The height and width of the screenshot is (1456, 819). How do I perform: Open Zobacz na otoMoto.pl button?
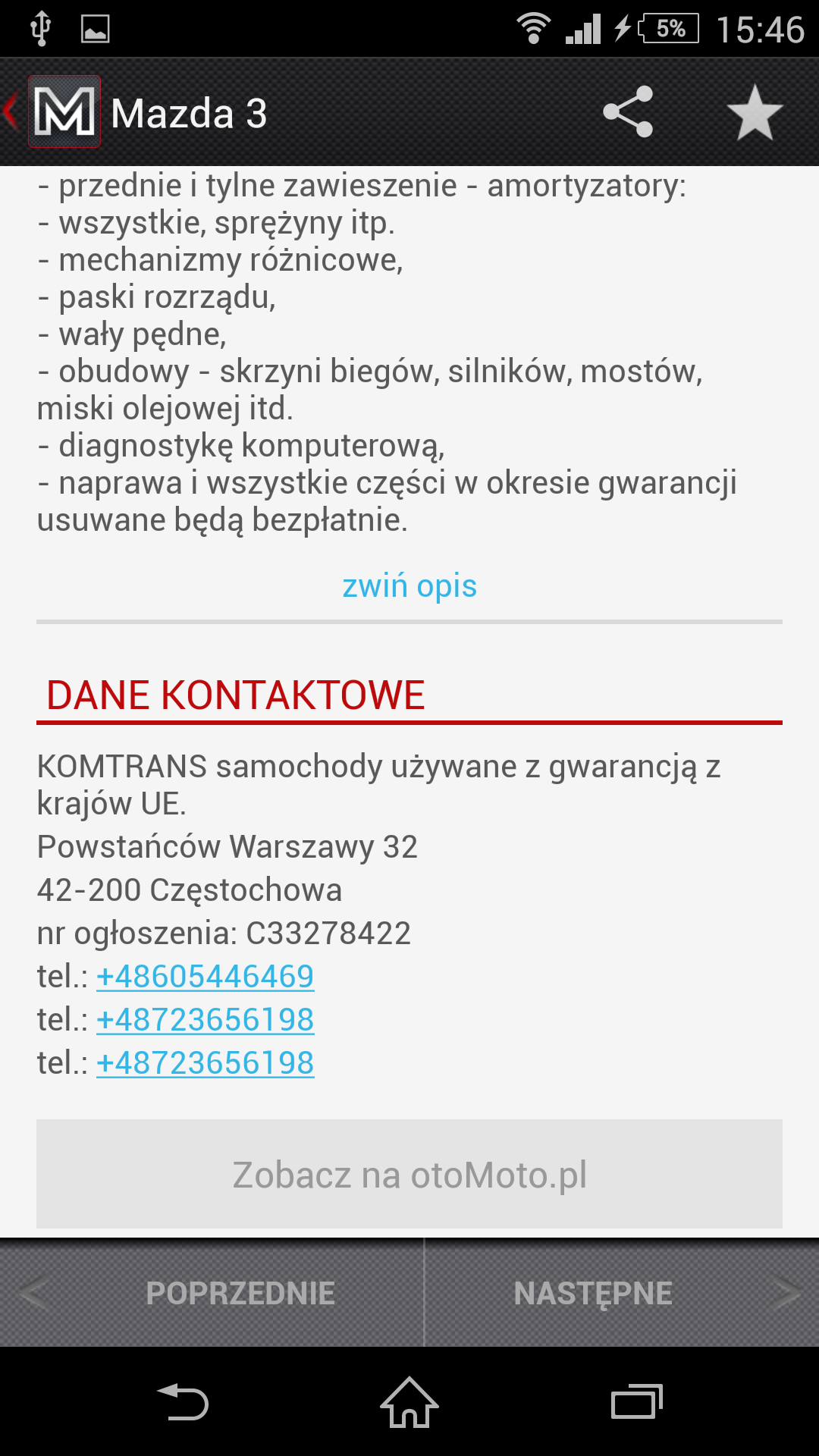coord(409,1174)
